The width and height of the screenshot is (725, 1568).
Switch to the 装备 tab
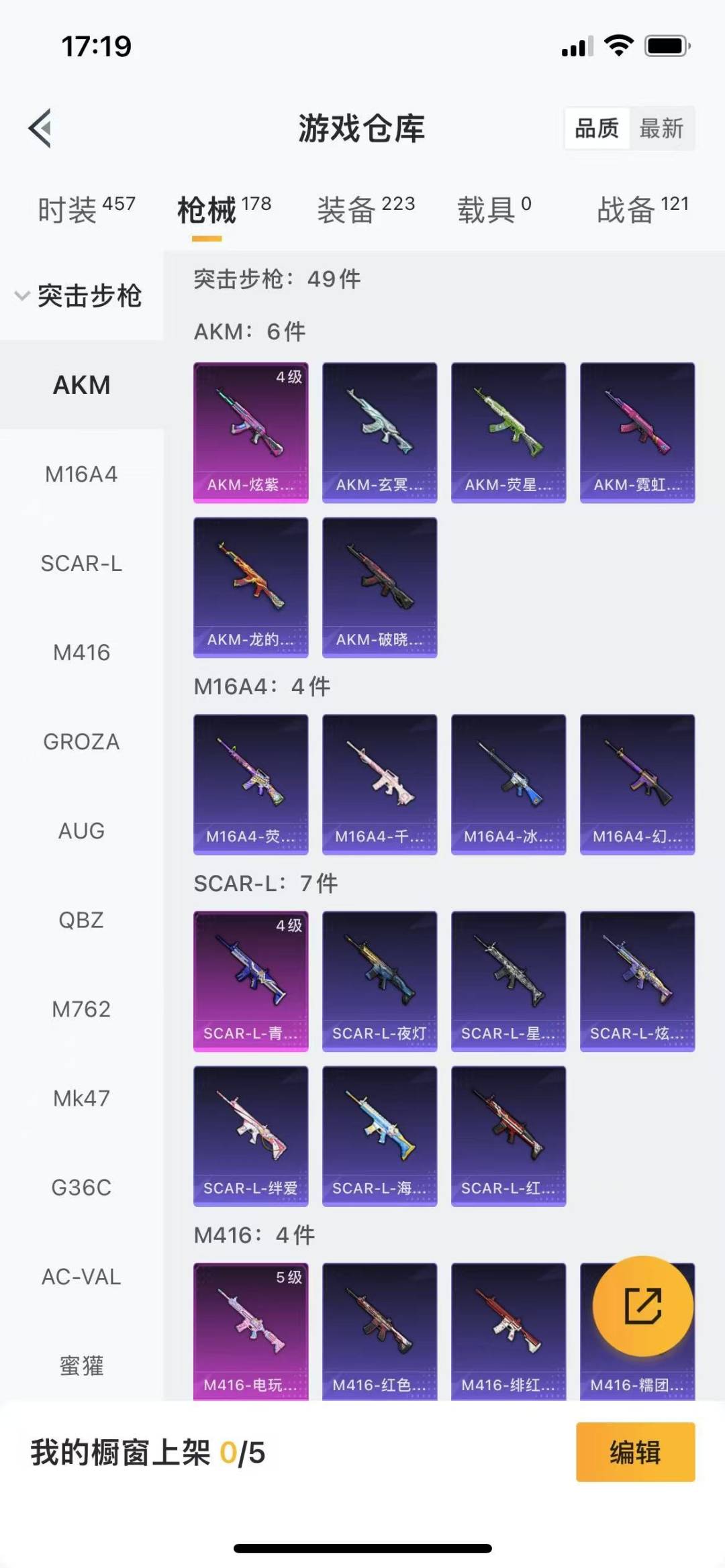coord(366,209)
